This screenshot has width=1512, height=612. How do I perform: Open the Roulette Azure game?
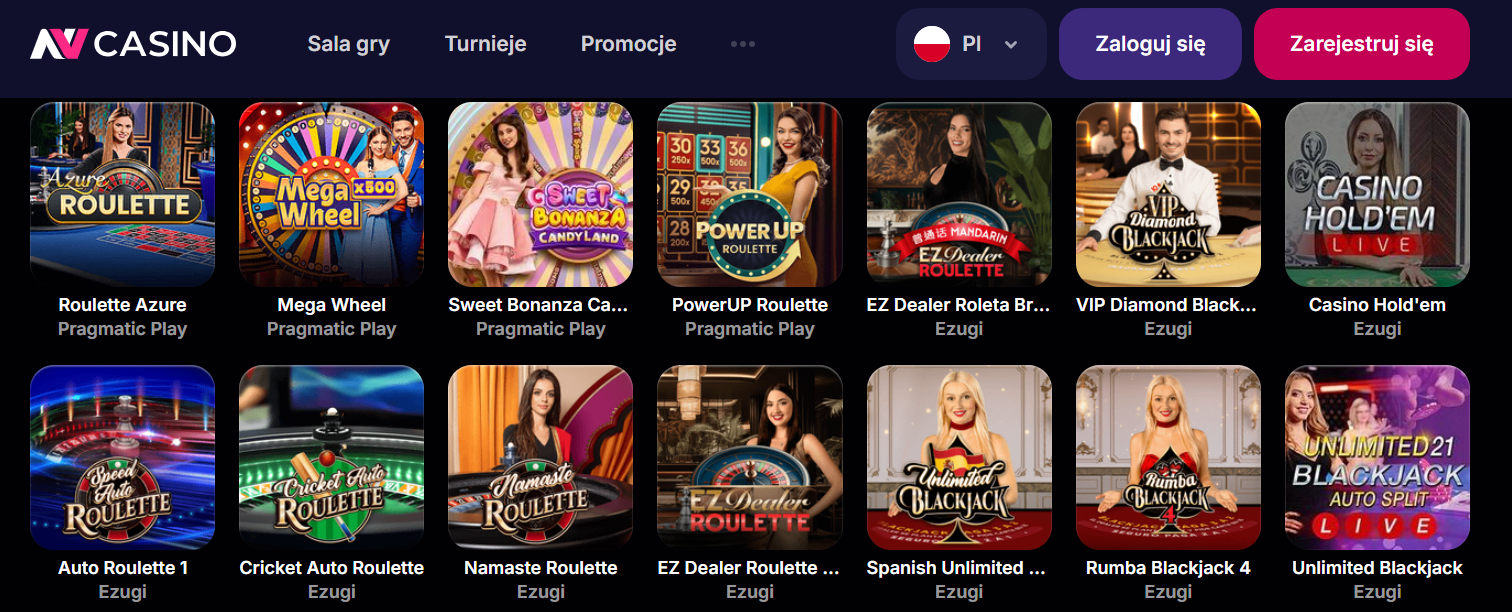122,195
